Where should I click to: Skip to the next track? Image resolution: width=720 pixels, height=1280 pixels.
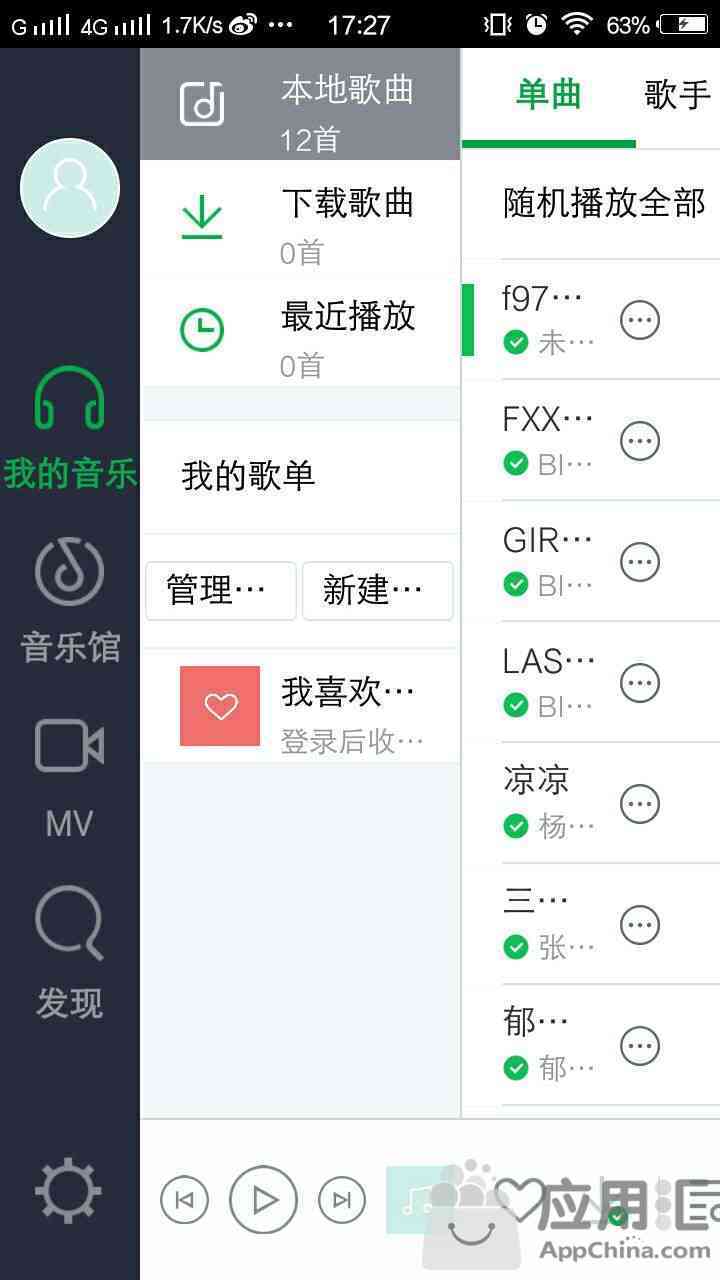[x=342, y=1200]
